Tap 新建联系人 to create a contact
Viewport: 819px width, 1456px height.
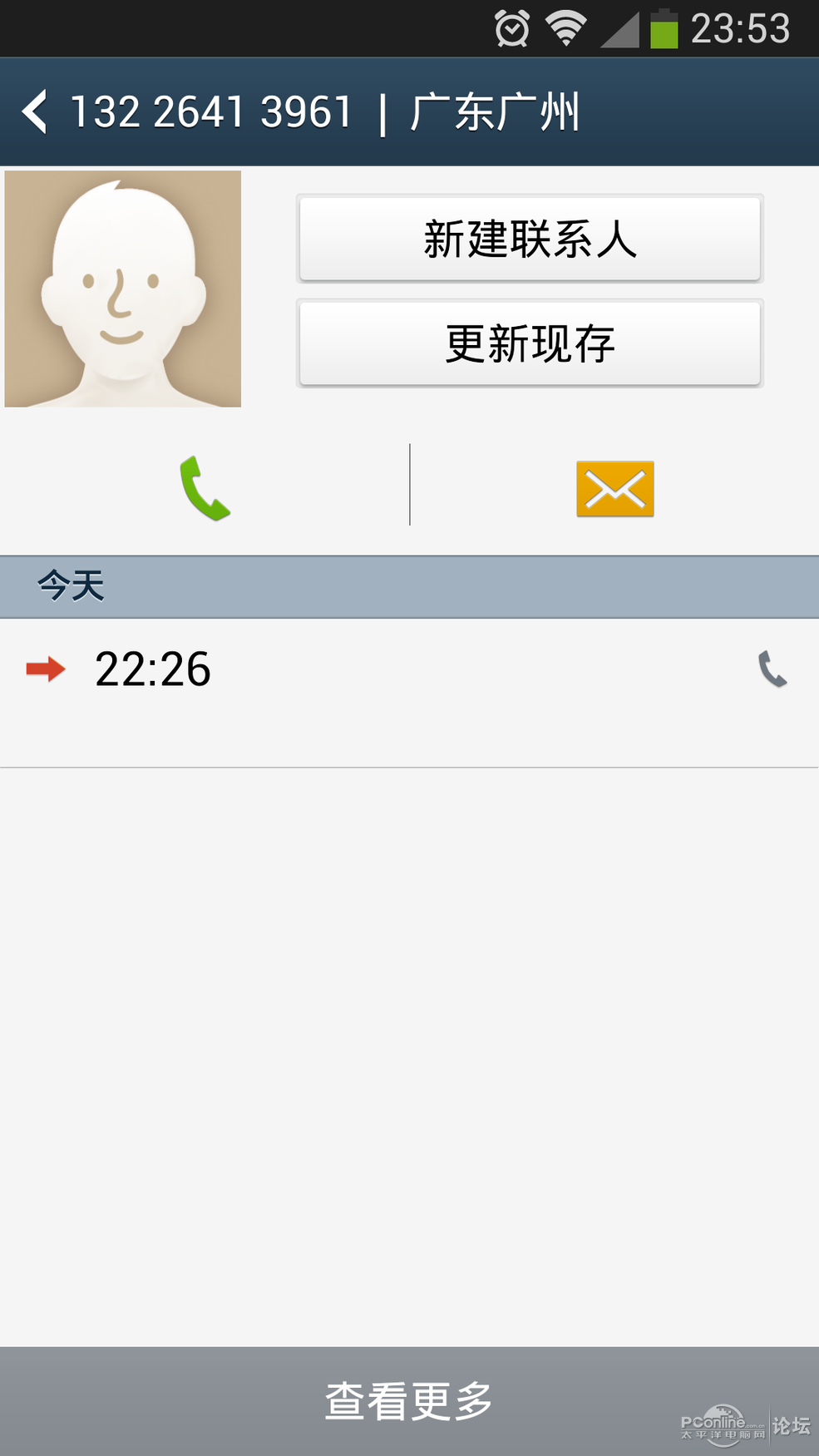530,239
